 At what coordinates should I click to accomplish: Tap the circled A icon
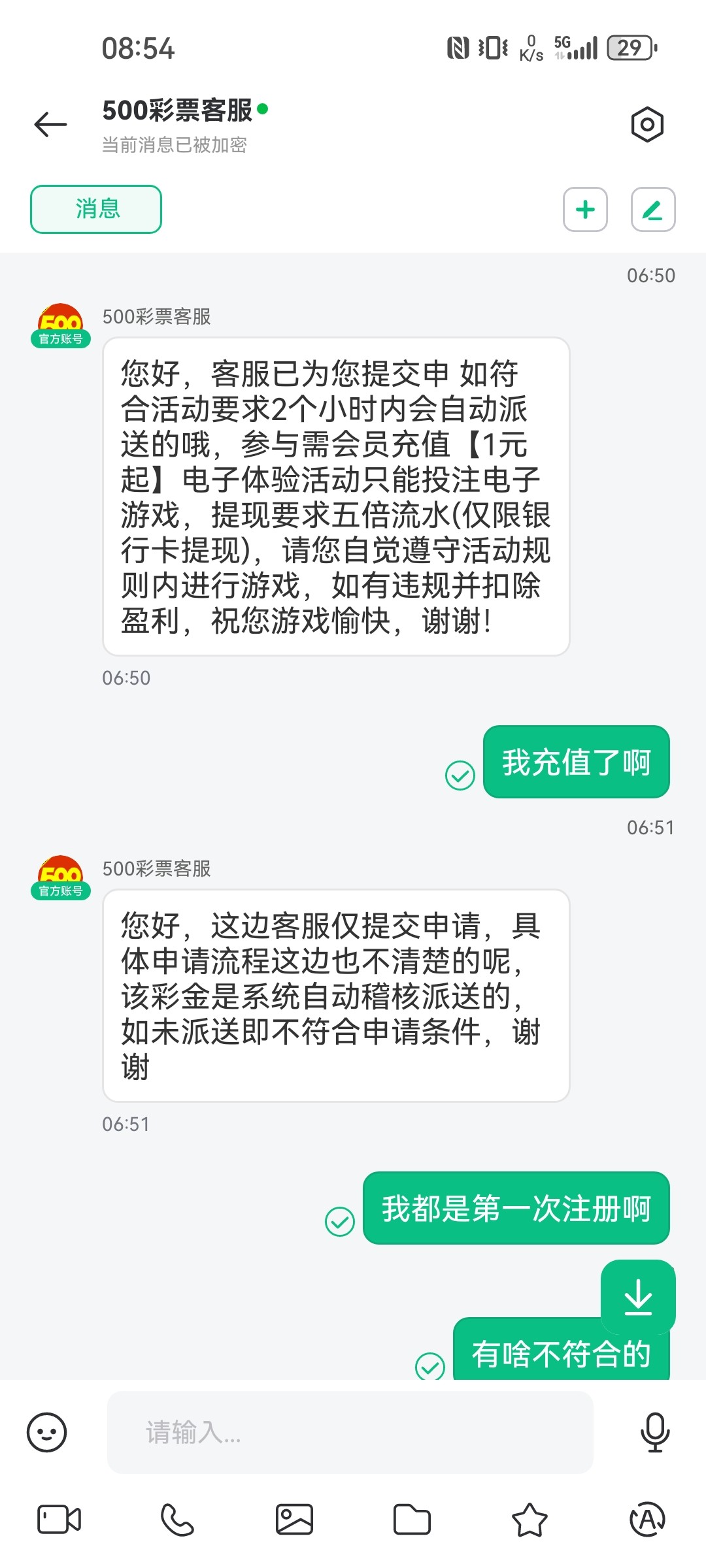pos(647,1520)
